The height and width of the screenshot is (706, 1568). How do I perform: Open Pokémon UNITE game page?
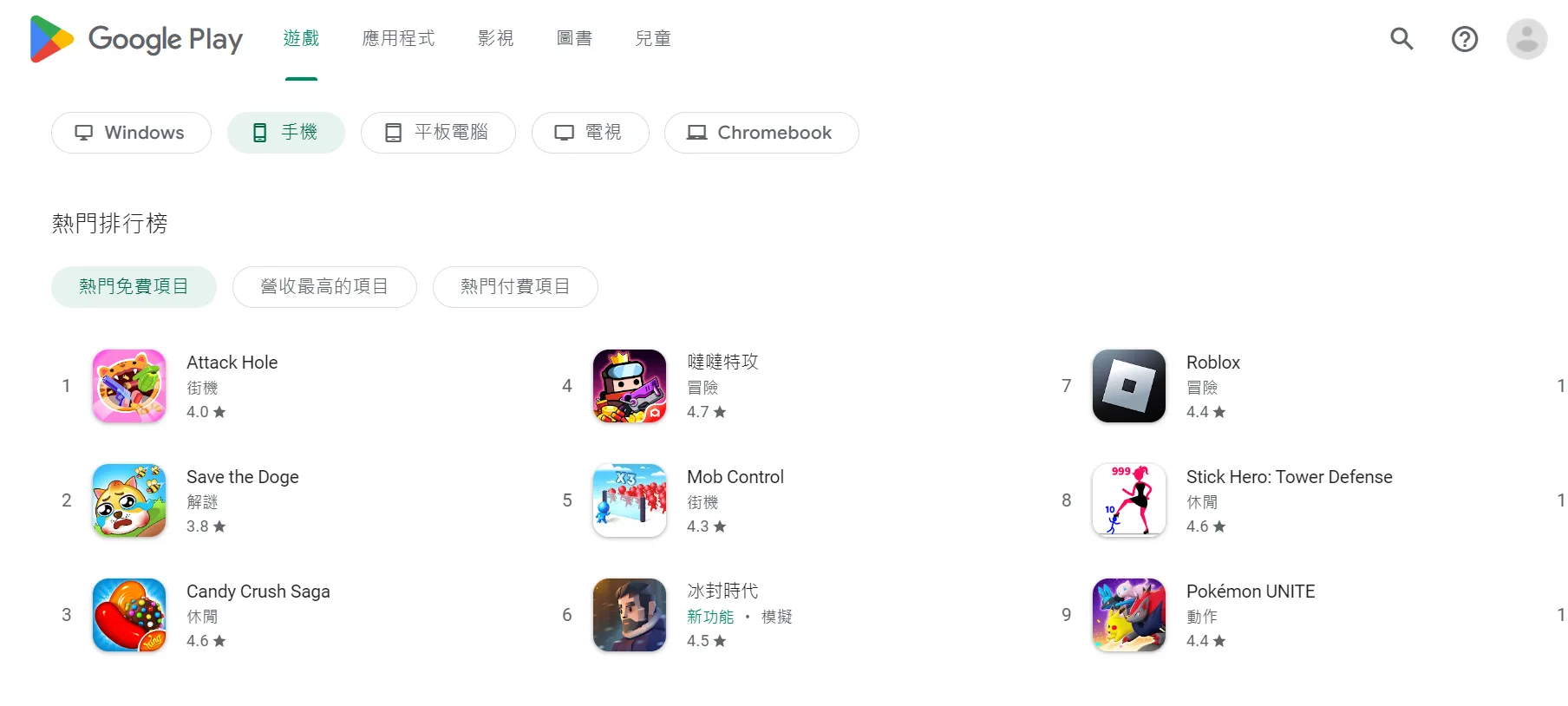point(1250,592)
